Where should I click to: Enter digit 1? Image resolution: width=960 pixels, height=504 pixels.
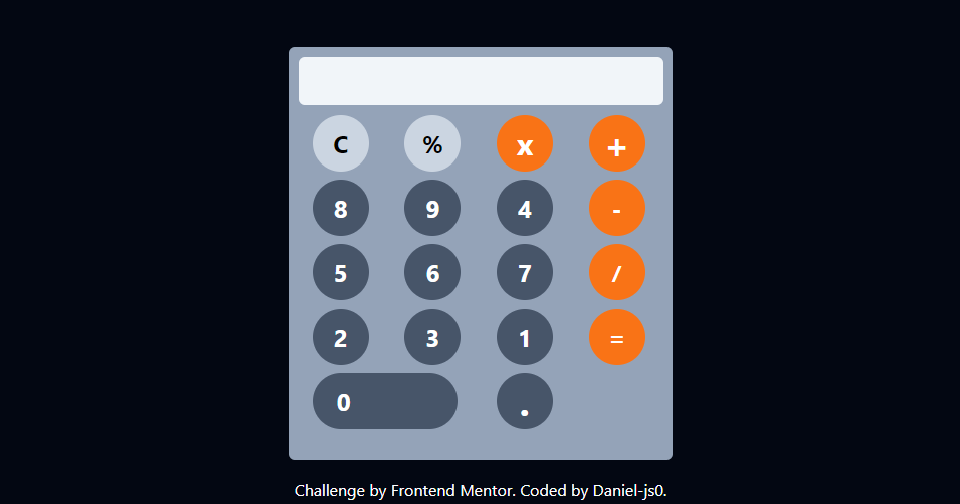525,337
